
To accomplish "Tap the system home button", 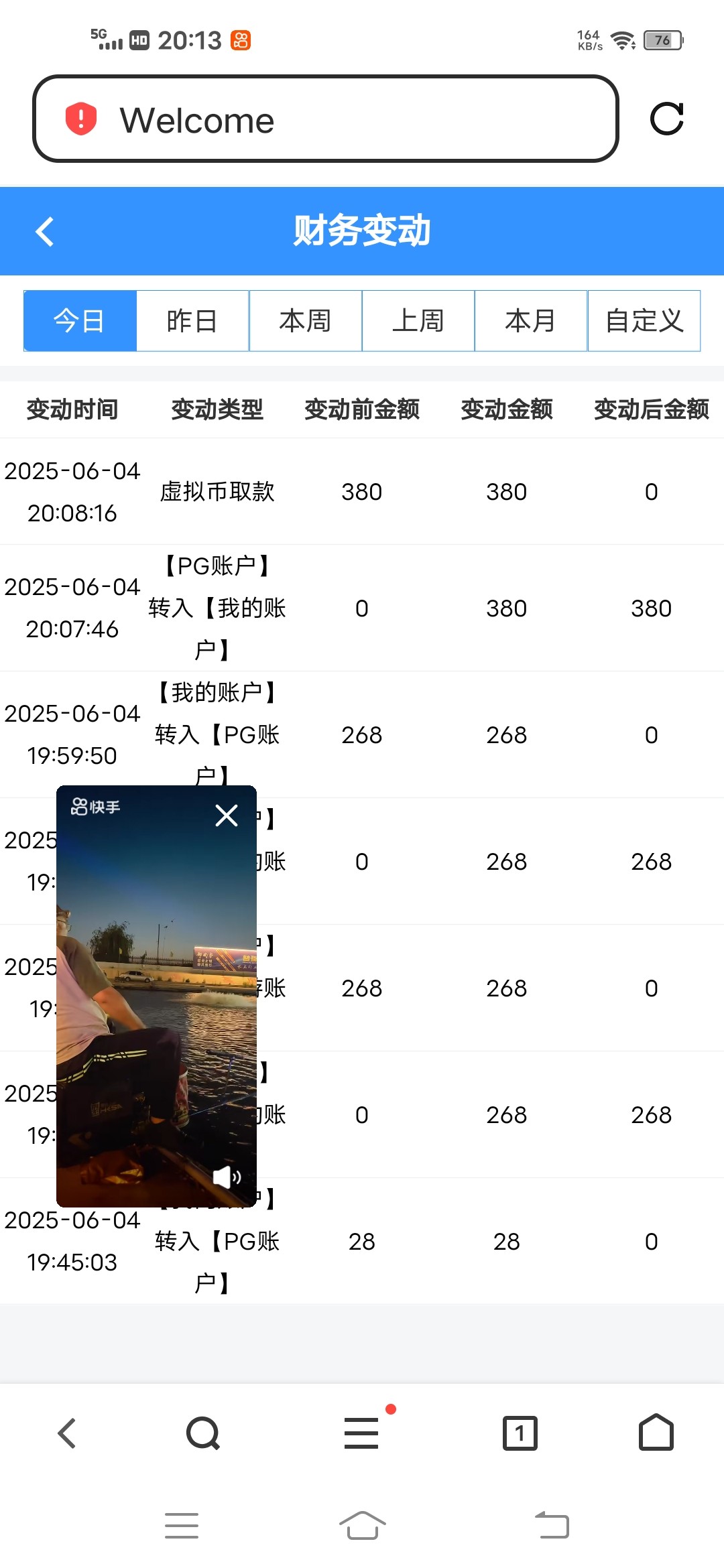I will pyautogui.click(x=363, y=1526).
